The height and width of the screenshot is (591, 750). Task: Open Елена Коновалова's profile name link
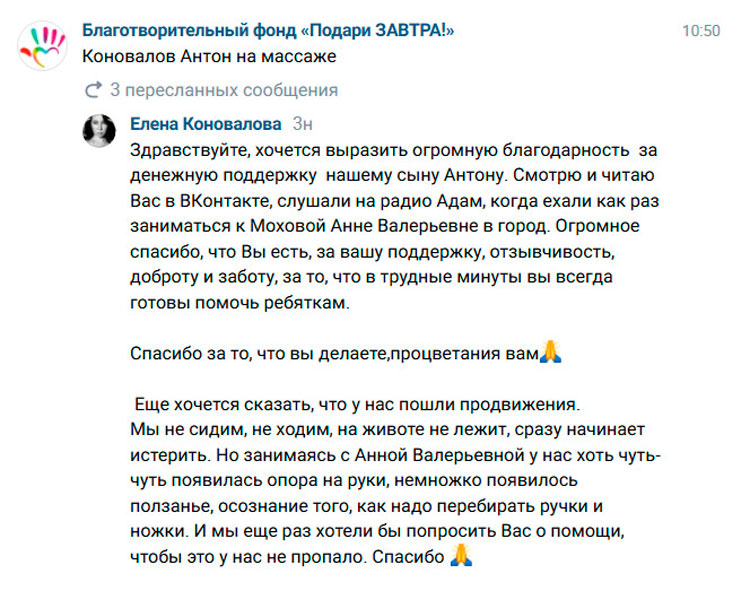click(x=206, y=124)
